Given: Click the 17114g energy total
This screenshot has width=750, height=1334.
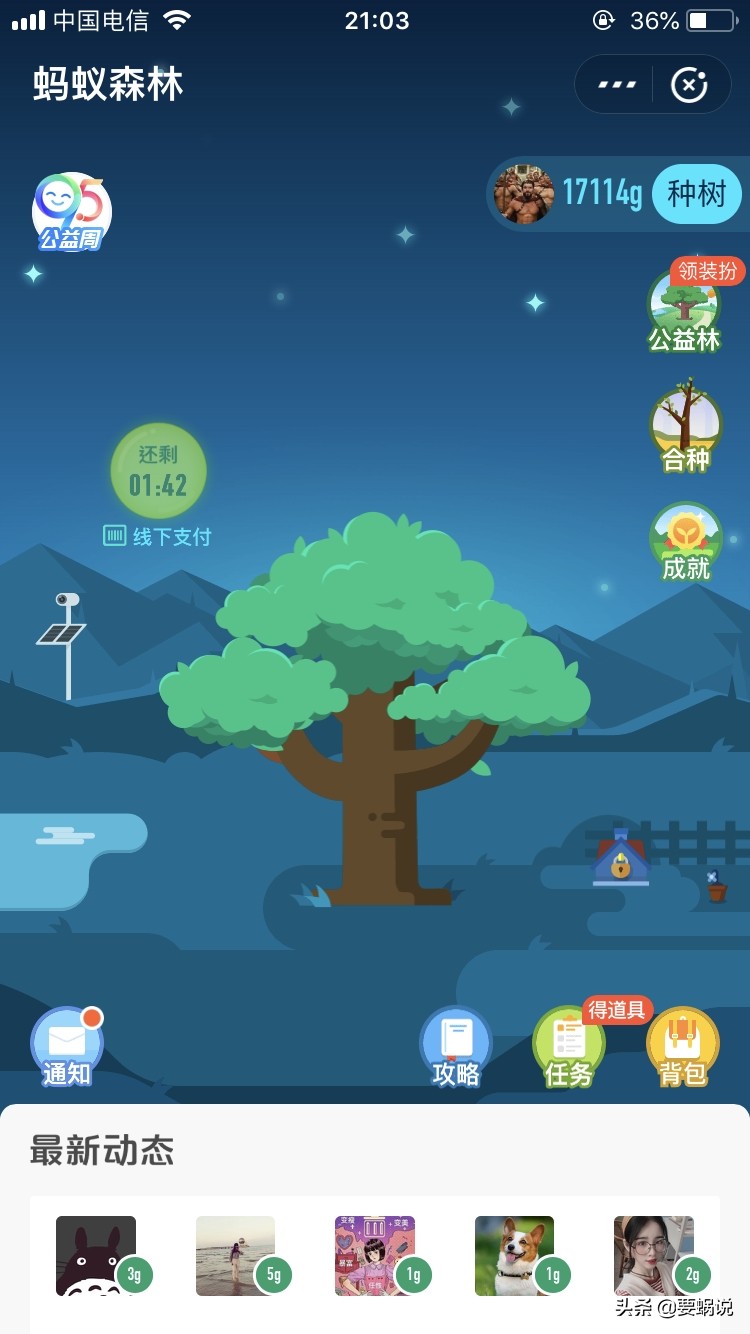Looking at the screenshot, I should click(x=601, y=193).
